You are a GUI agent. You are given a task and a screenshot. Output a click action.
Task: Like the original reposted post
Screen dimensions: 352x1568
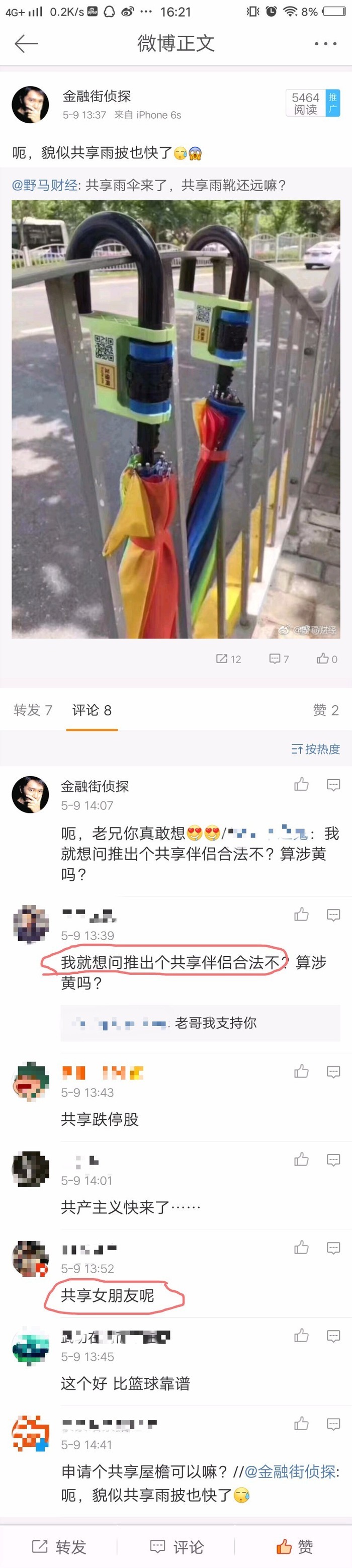tap(326, 658)
